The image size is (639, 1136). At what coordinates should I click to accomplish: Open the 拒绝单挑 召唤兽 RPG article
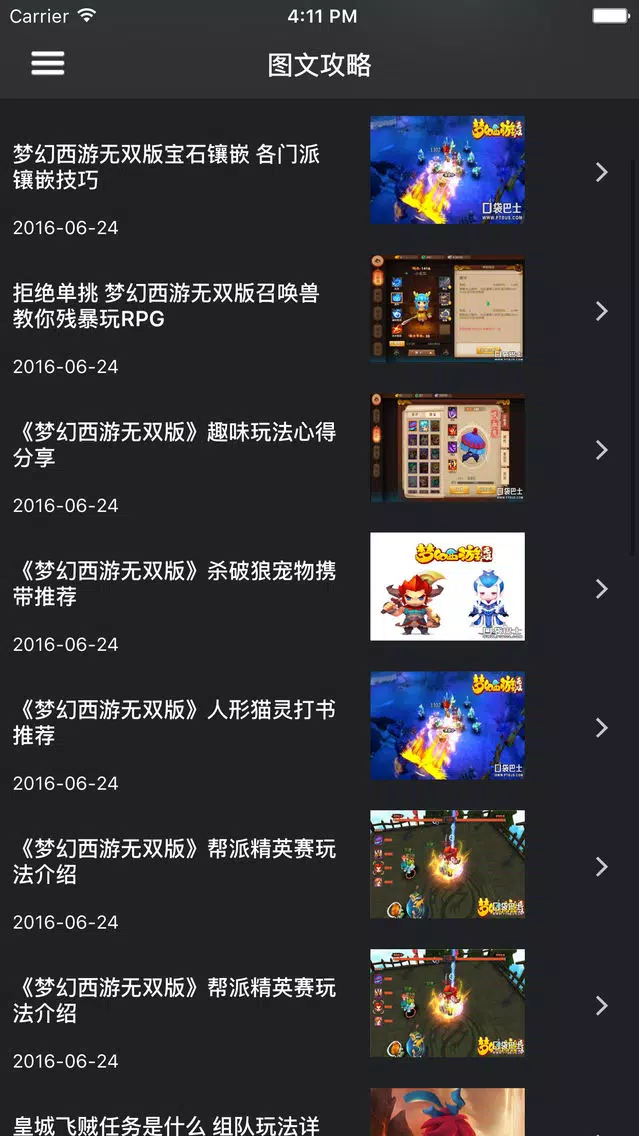pos(320,310)
